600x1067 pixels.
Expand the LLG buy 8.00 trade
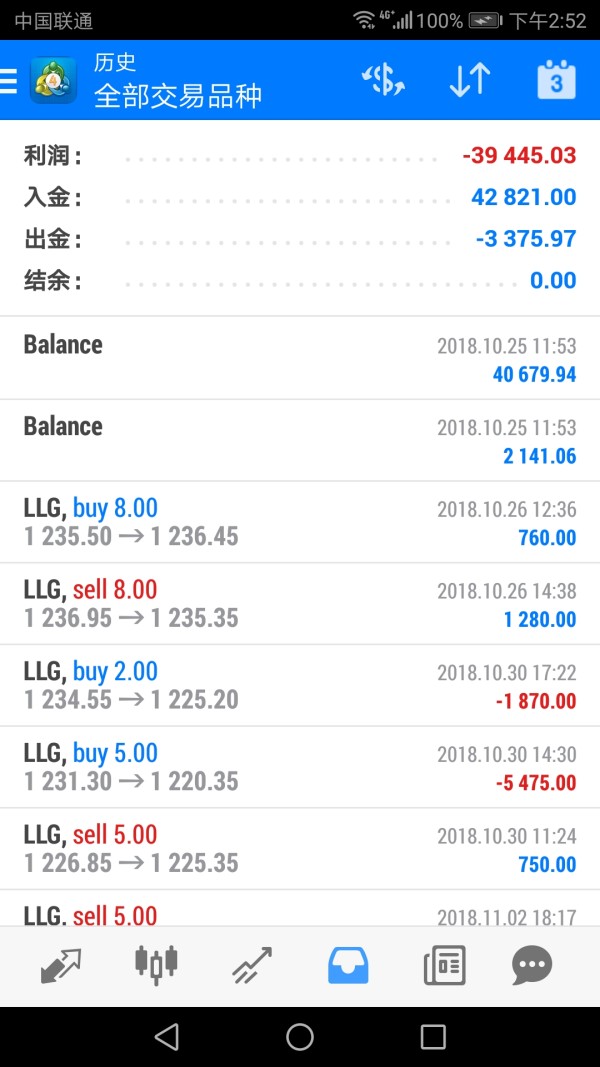pyautogui.click(x=300, y=522)
